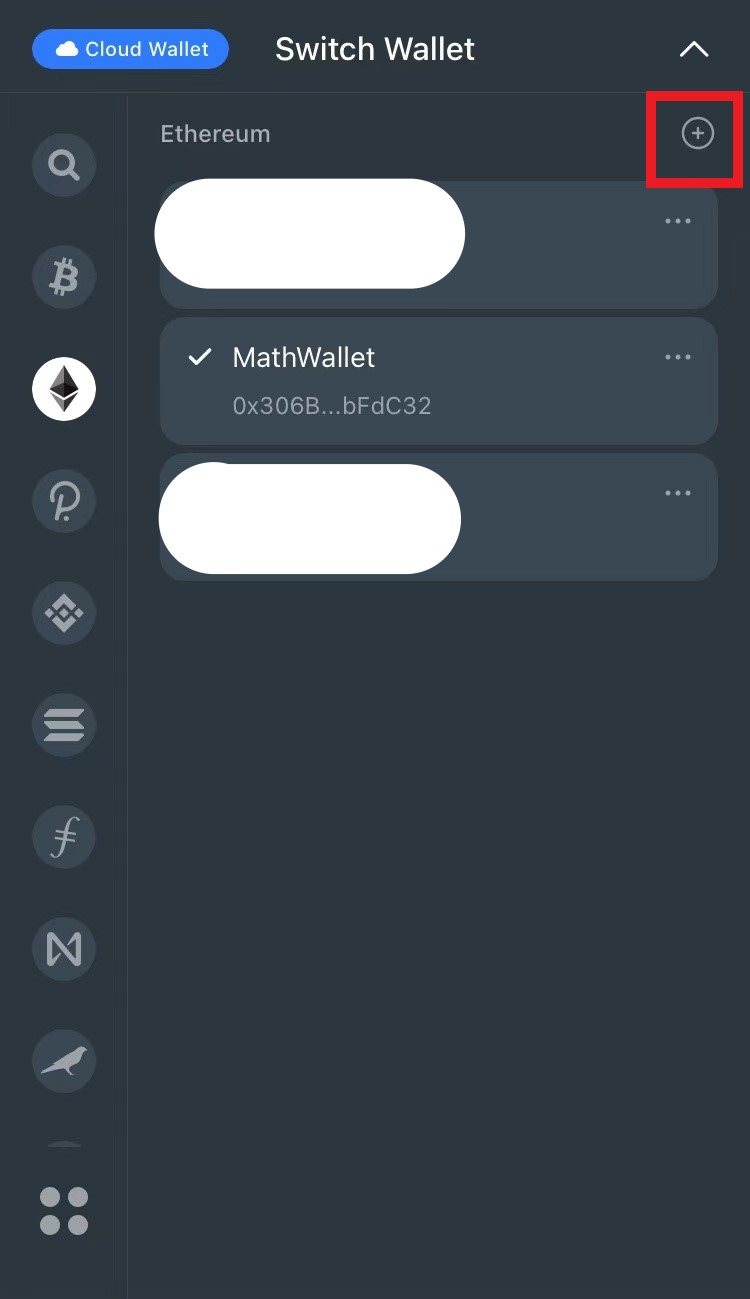Switch to the Kusama bird chain
Viewport: 750px width, 1299px height.
click(64, 1060)
